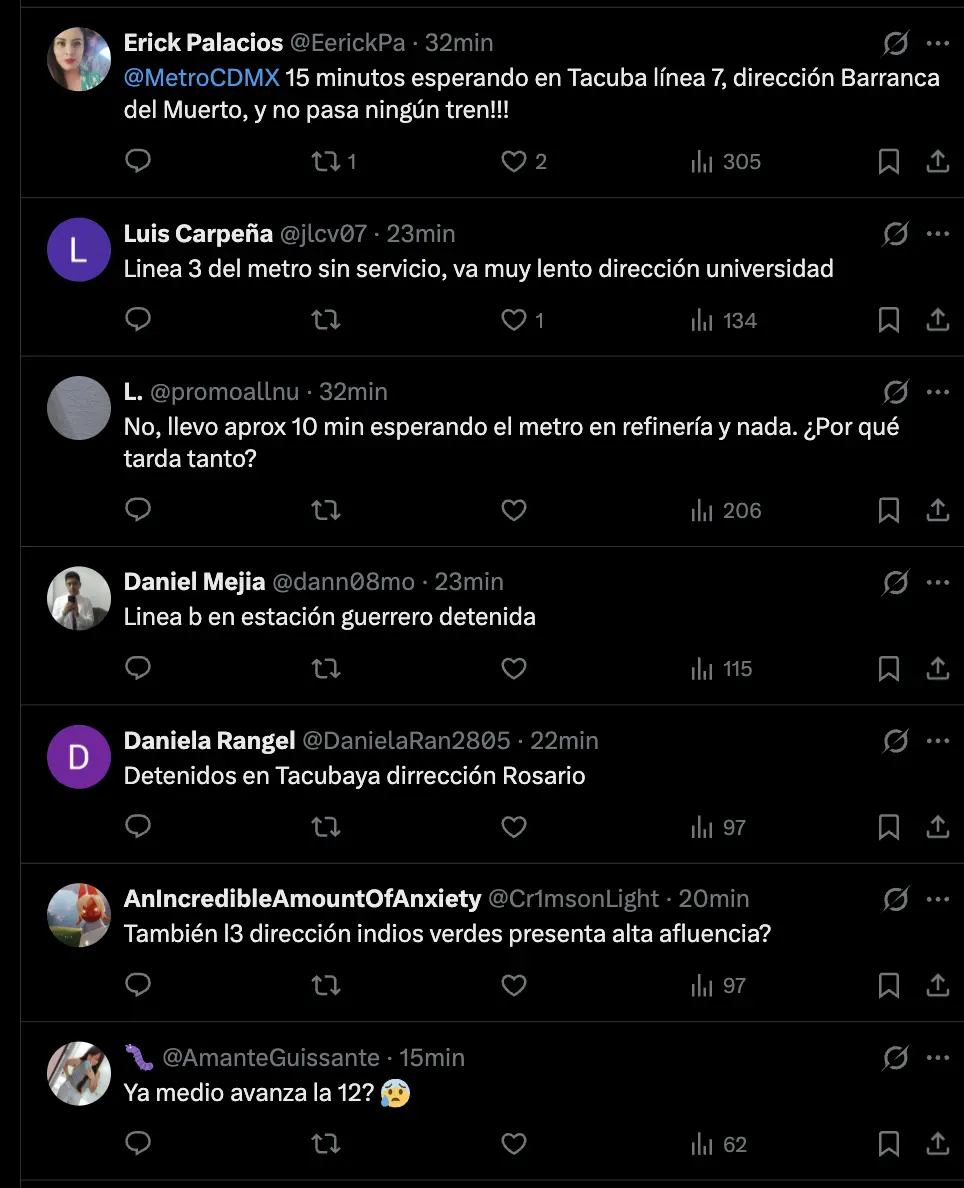Toggle the like on Luis Carpeña's tweet
The height and width of the screenshot is (1188, 964).
coord(514,320)
